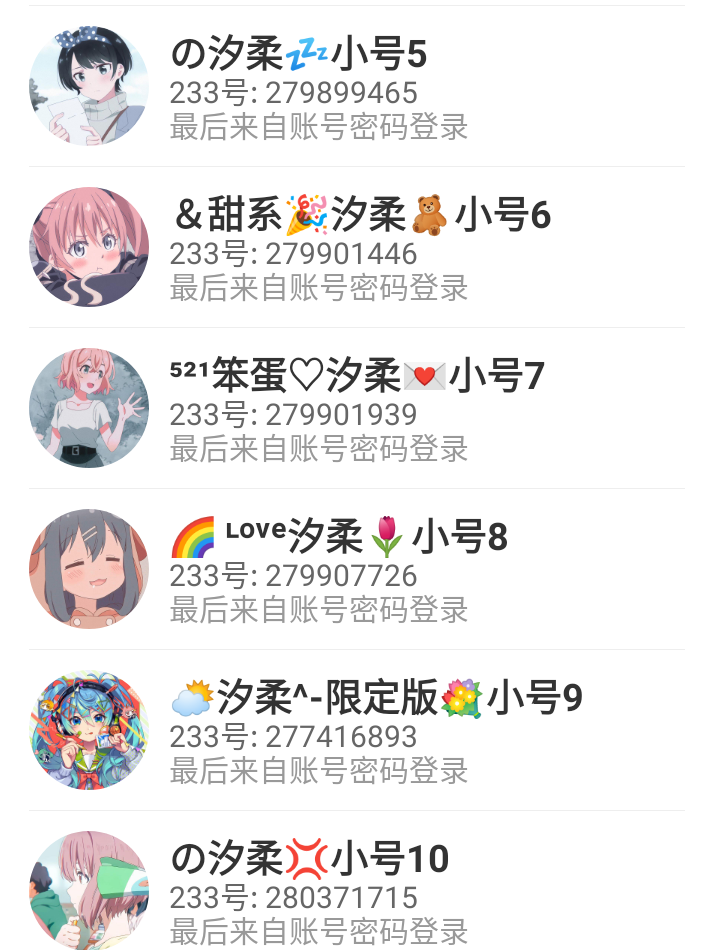Log in with の汐柔 小号10
This screenshot has width=716, height=950.
click(357, 888)
